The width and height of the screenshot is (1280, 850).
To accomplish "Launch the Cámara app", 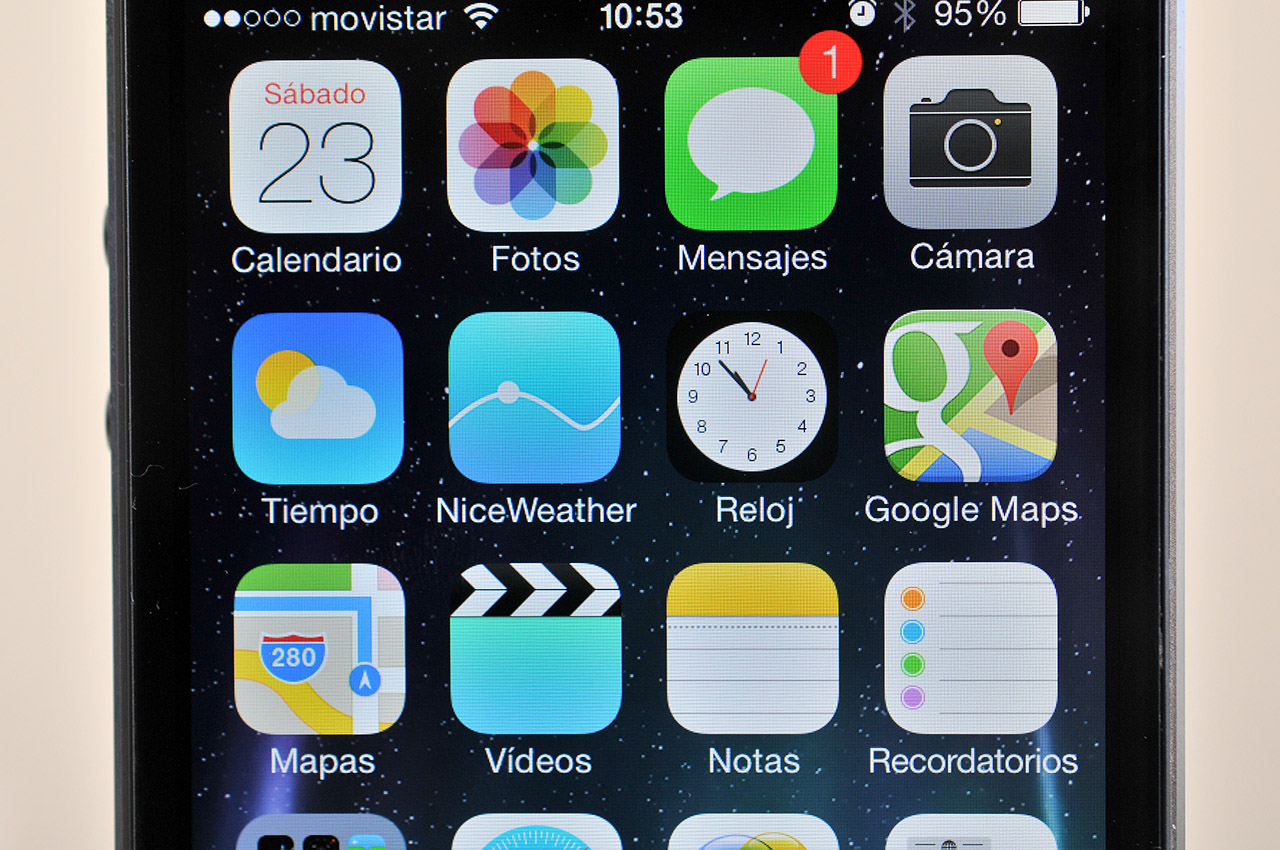I will [970, 143].
